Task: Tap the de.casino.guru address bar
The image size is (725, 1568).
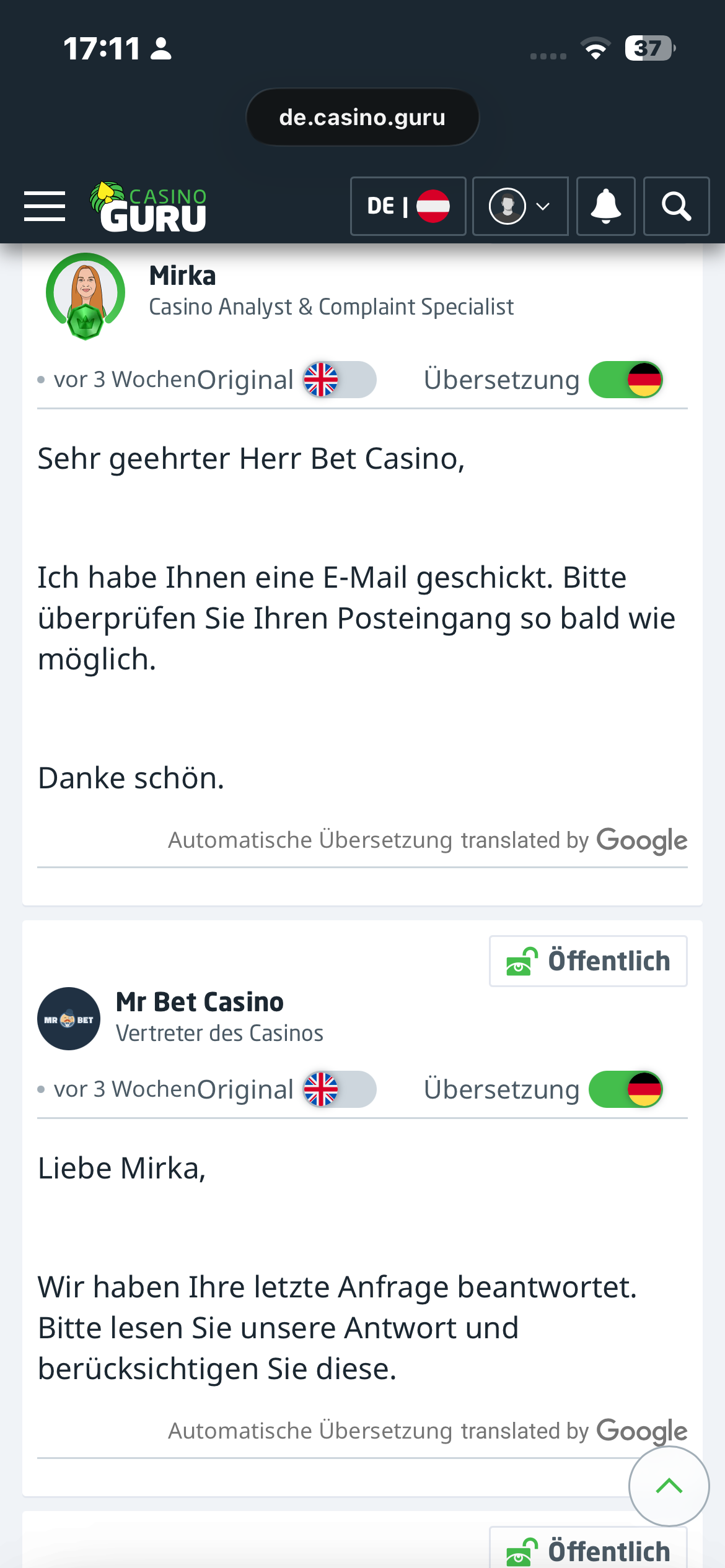Action: pos(362,117)
